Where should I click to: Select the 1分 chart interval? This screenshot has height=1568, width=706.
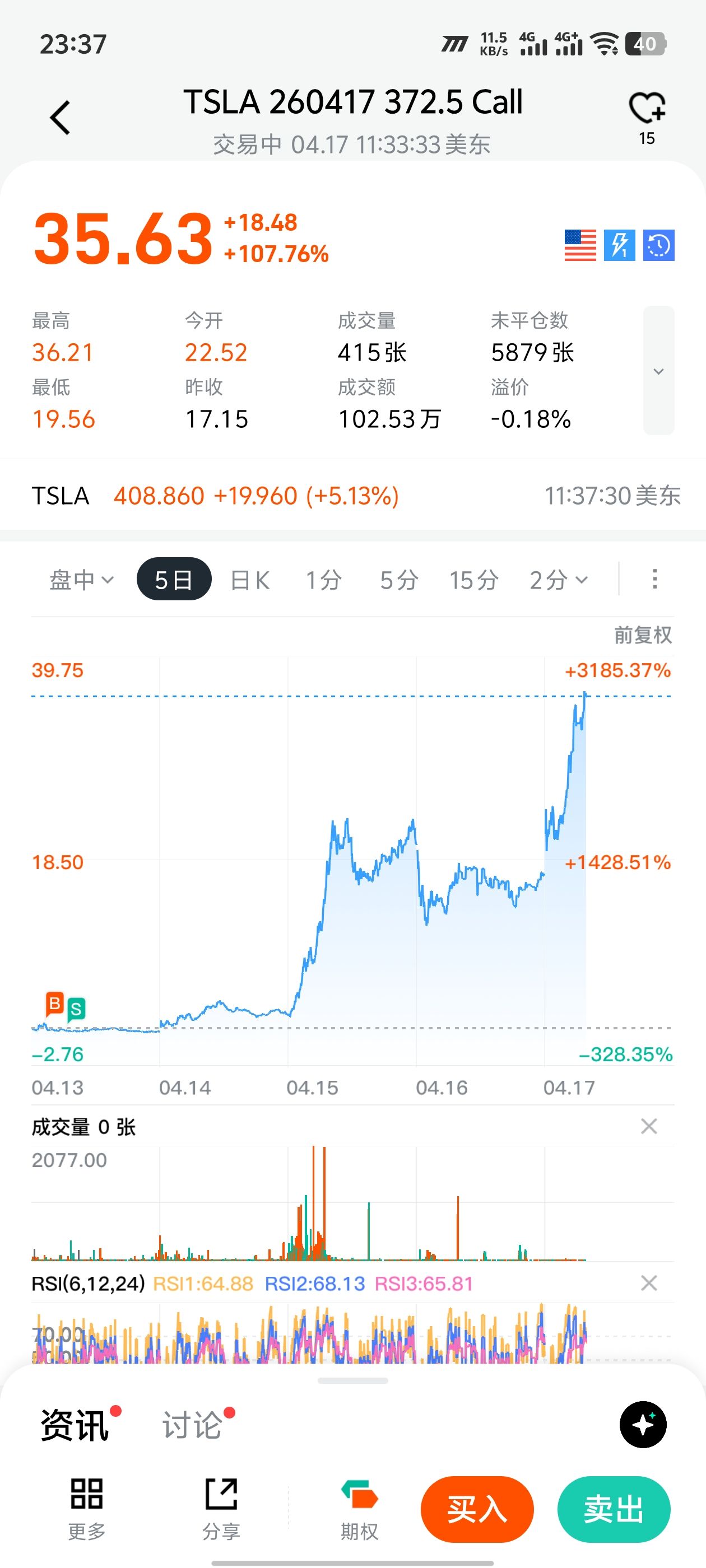coord(323,580)
